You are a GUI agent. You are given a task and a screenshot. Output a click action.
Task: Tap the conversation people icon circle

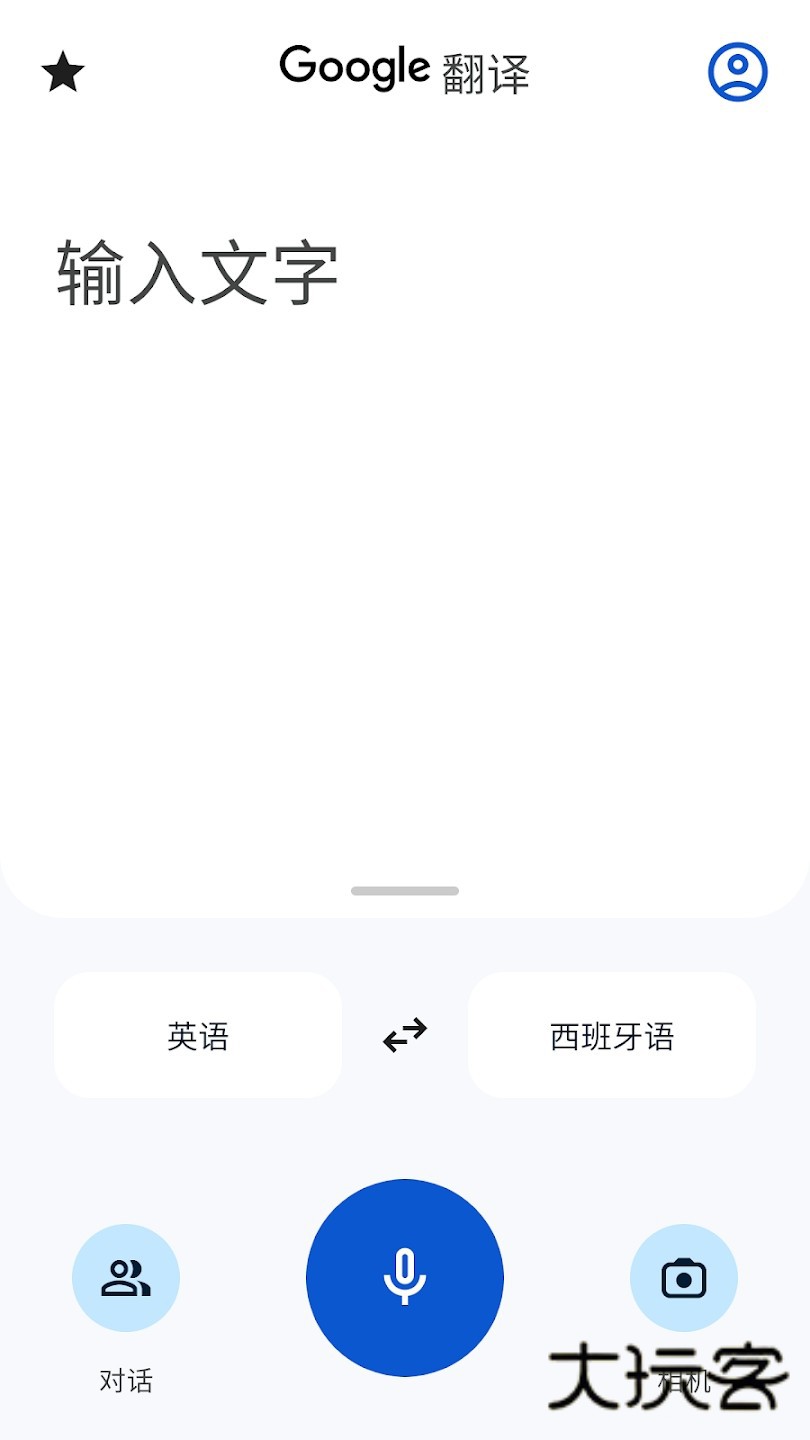(x=125, y=1278)
